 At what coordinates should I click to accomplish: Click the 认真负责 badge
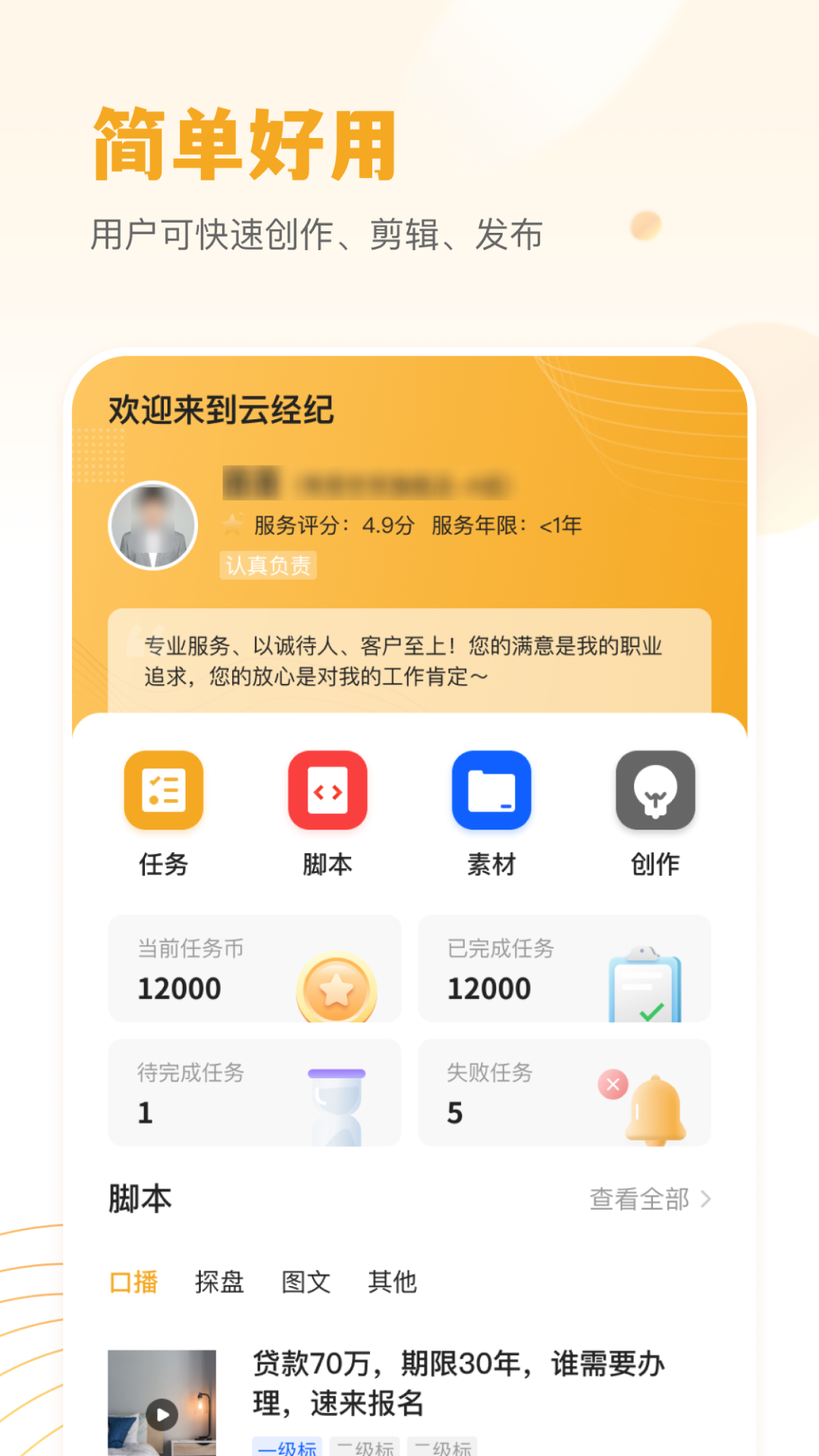coord(268,566)
